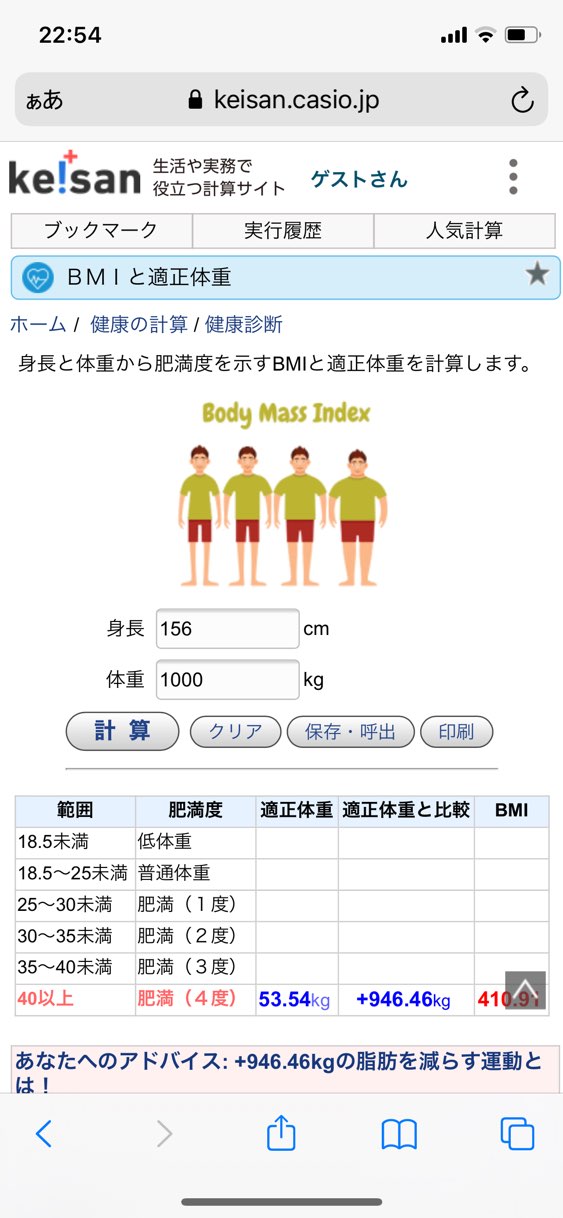Open 保存・呼出 save and load

click(x=351, y=732)
